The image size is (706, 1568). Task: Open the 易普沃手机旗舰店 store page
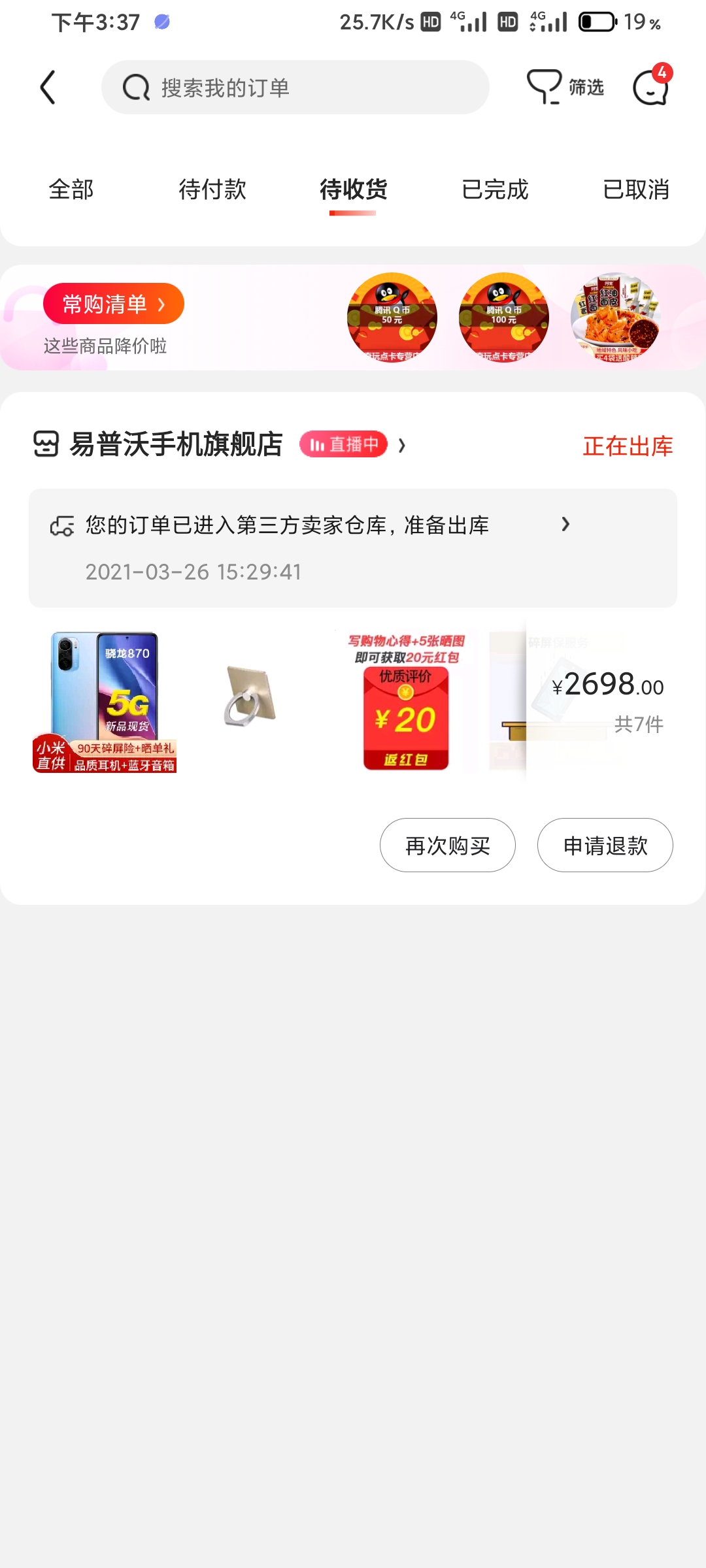coord(175,445)
